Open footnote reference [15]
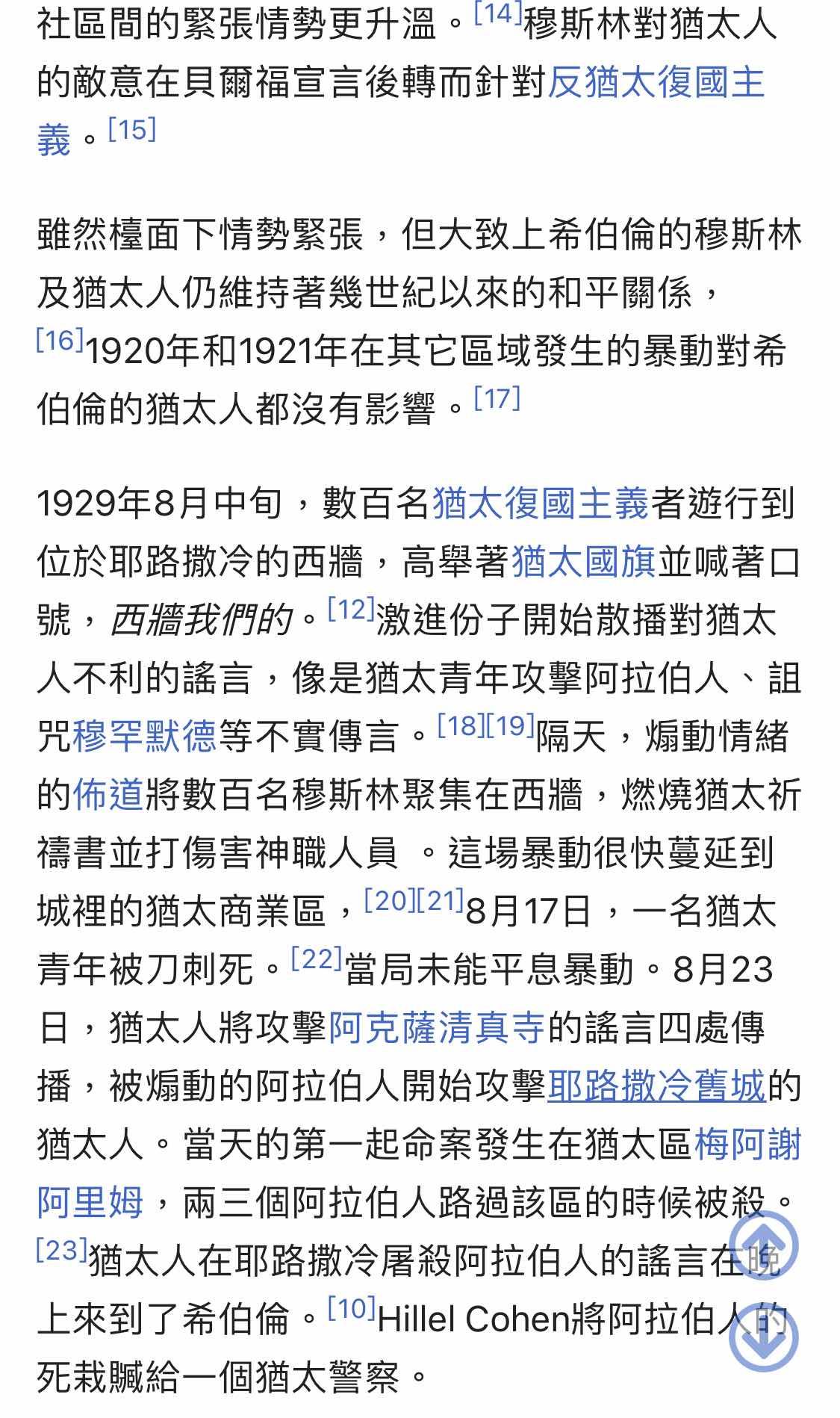The height and width of the screenshot is (1418, 840). tap(132, 129)
